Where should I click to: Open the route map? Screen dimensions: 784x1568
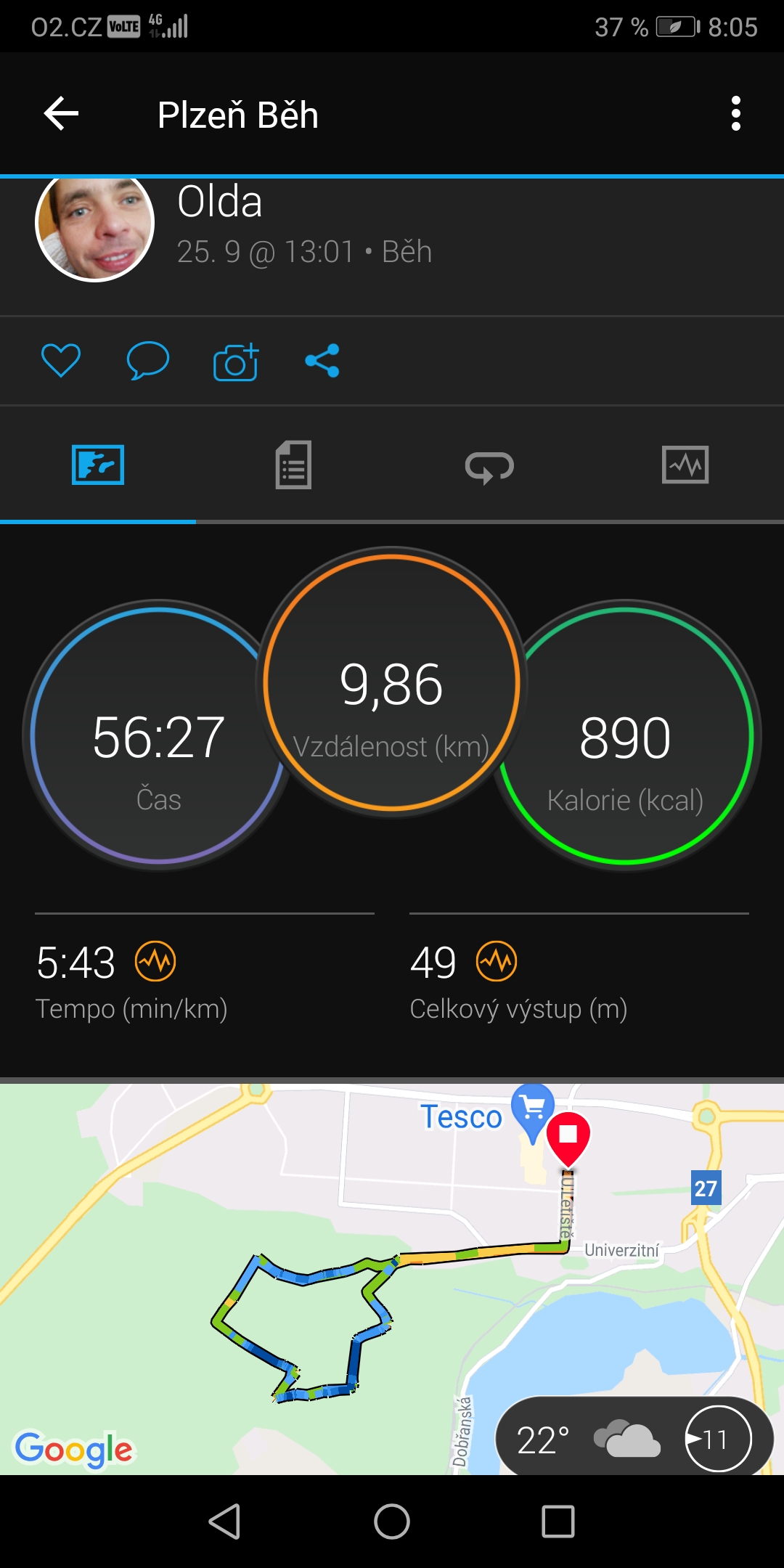392,1279
